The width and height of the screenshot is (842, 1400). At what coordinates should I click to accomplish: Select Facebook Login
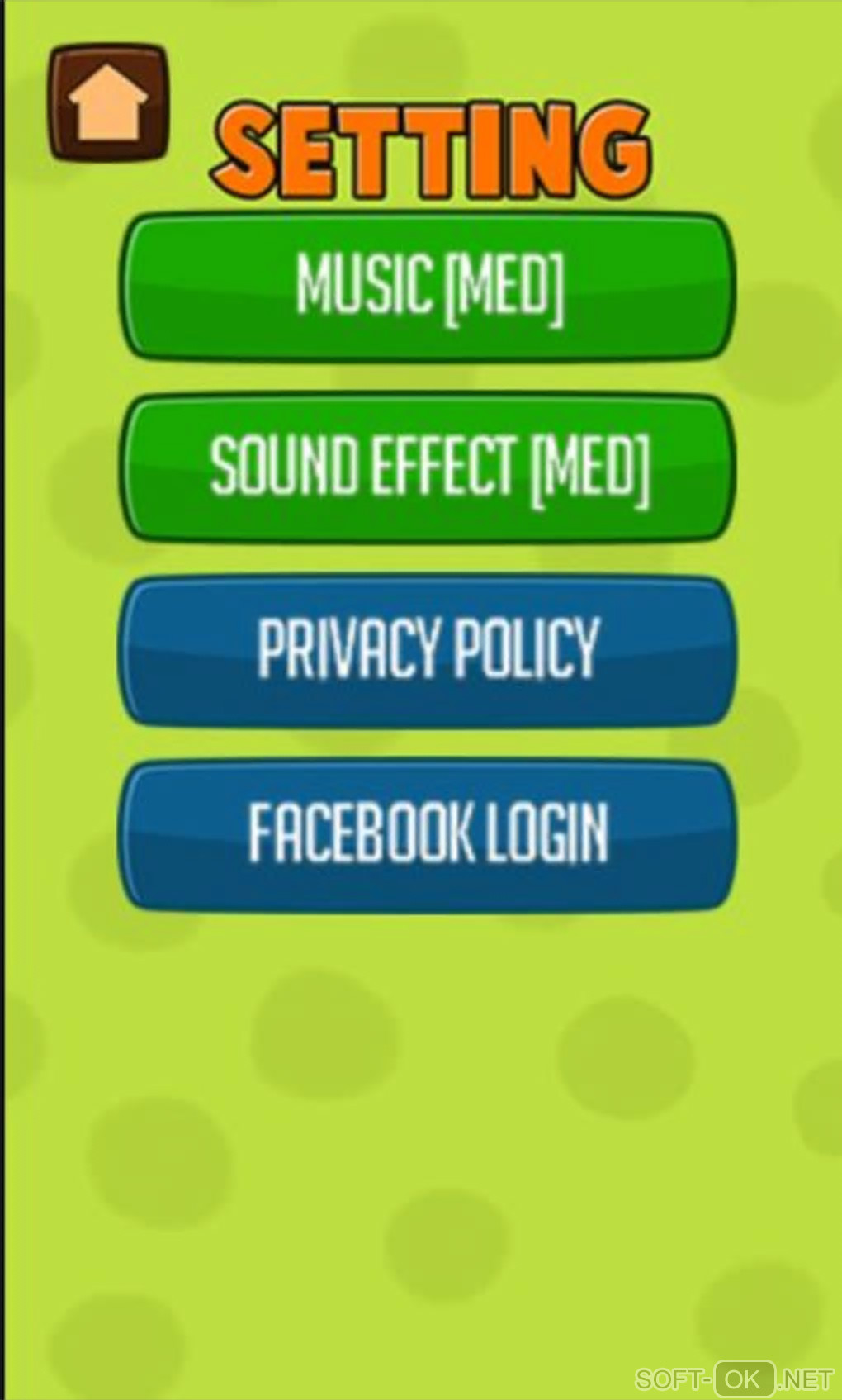click(x=428, y=833)
